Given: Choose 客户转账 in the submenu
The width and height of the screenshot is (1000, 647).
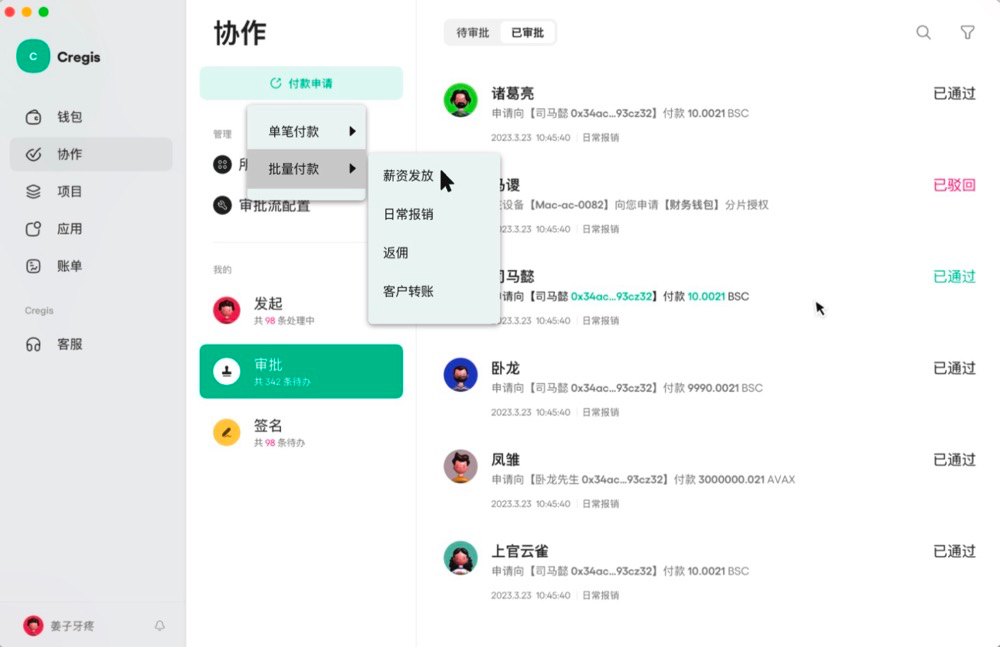Looking at the screenshot, I should (x=409, y=292).
